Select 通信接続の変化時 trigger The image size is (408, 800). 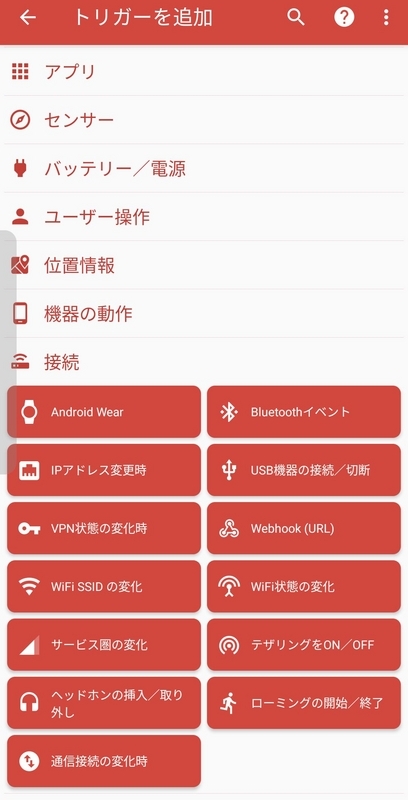104,761
